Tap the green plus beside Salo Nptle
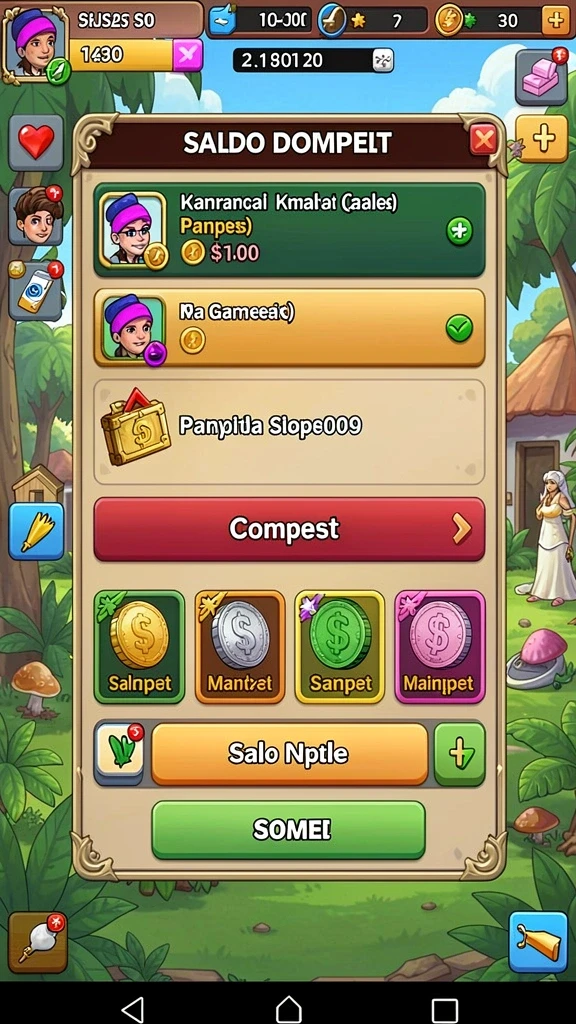This screenshot has height=1024, width=576. 460,754
